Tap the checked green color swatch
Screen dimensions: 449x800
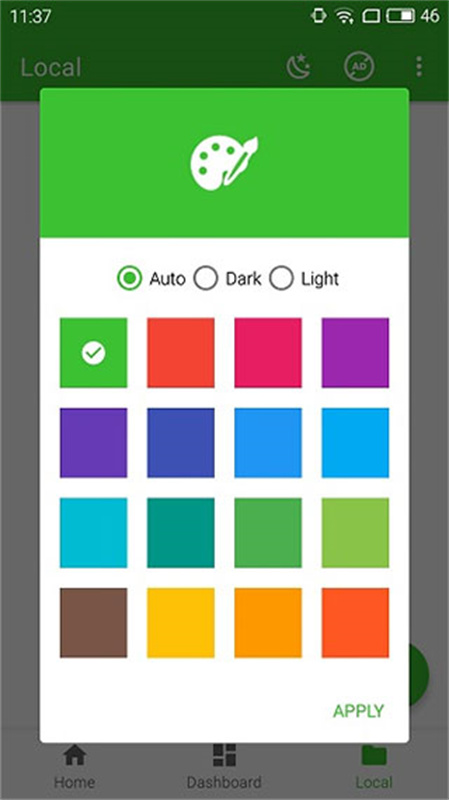pyautogui.click(x=93, y=353)
